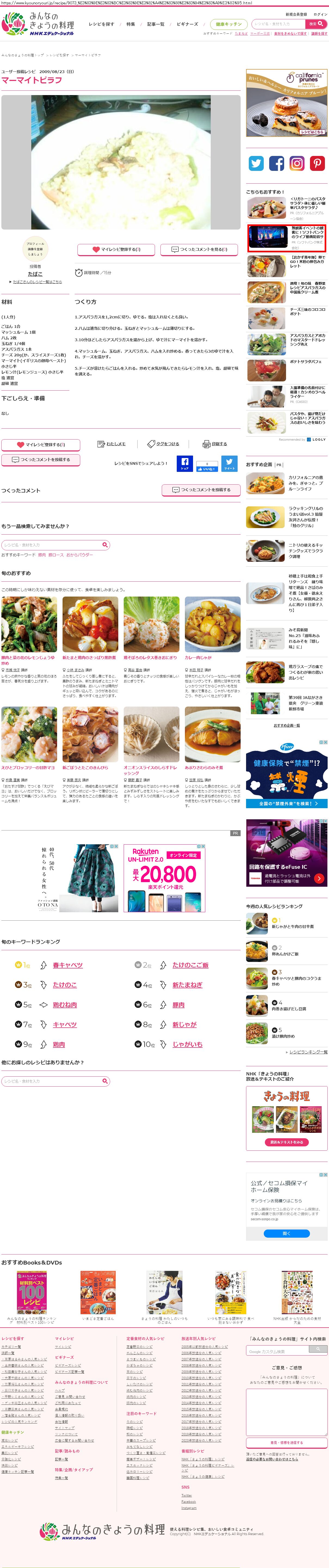Open わたしメモ note link

click(111, 444)
